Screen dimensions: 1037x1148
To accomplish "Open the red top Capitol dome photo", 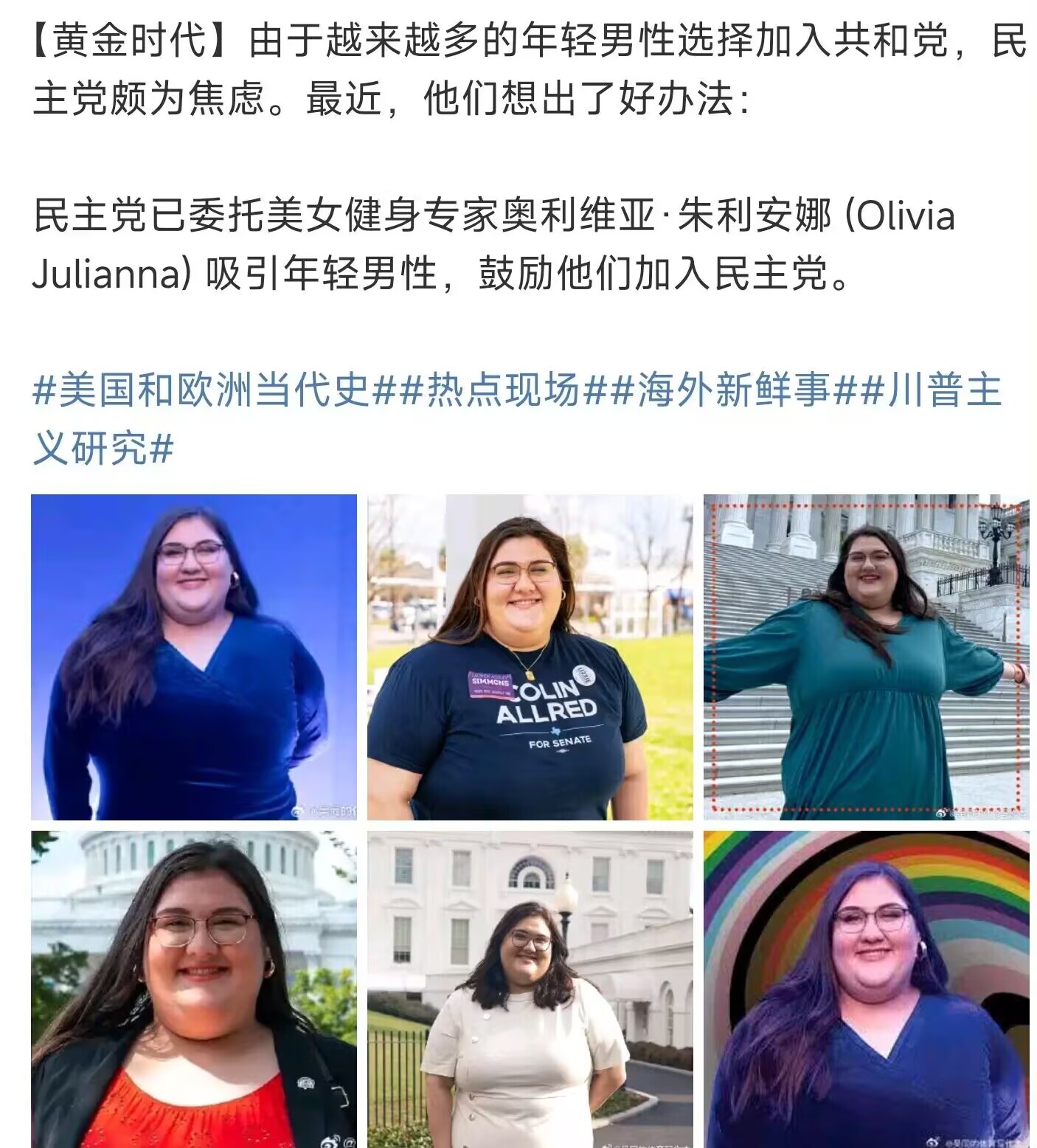I will pos(193,989).
